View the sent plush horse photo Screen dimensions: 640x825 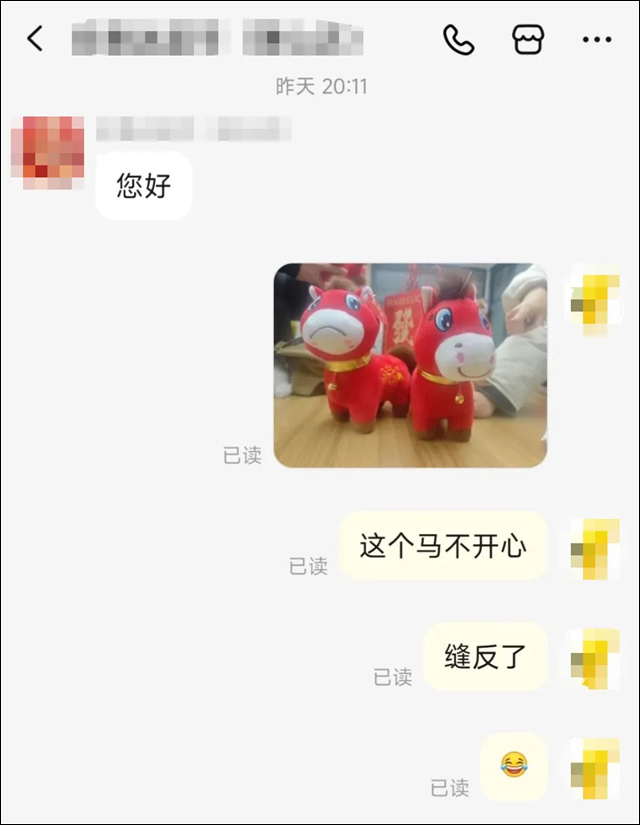(x=410, y=365)
